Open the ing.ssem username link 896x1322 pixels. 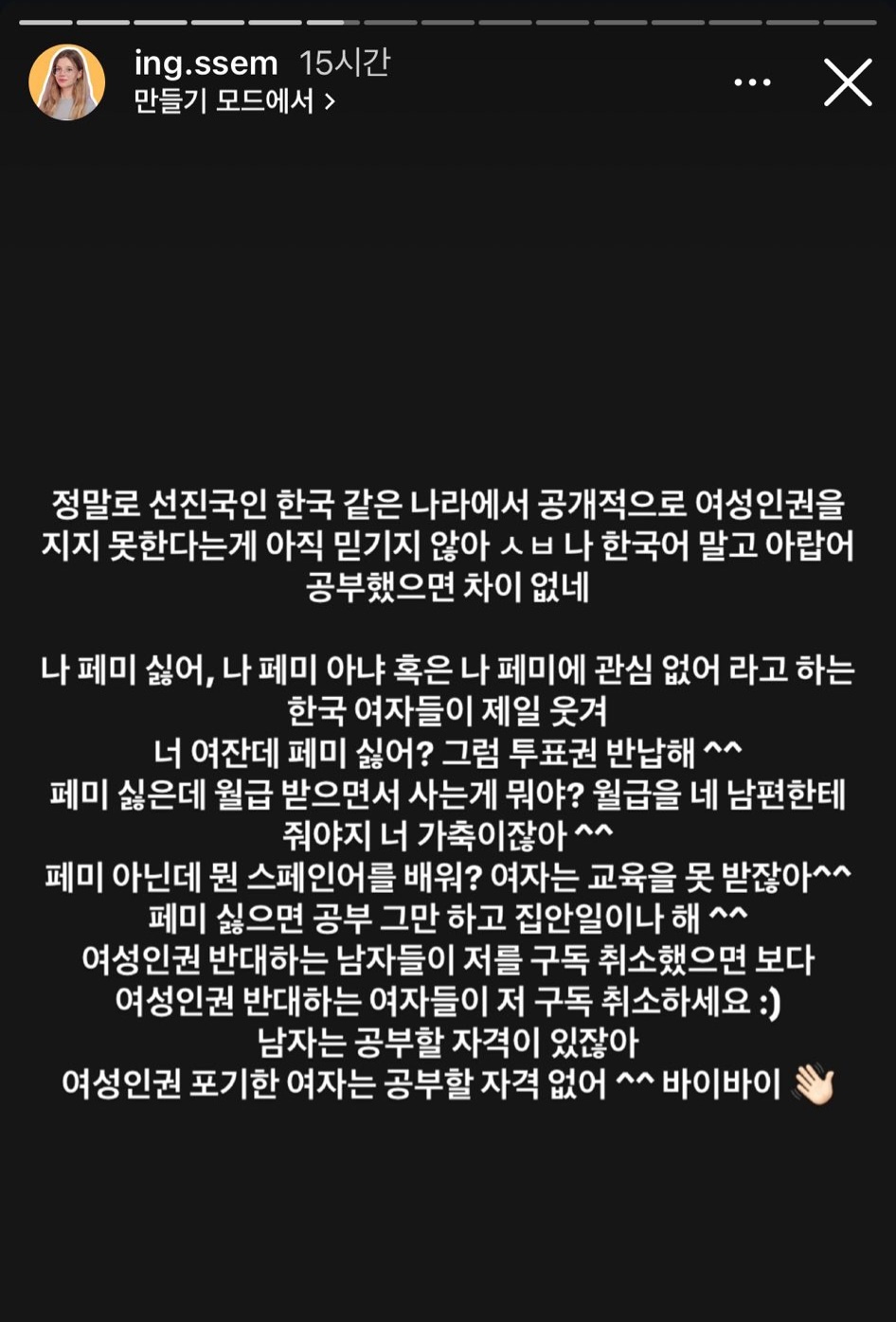coord(206,63)
